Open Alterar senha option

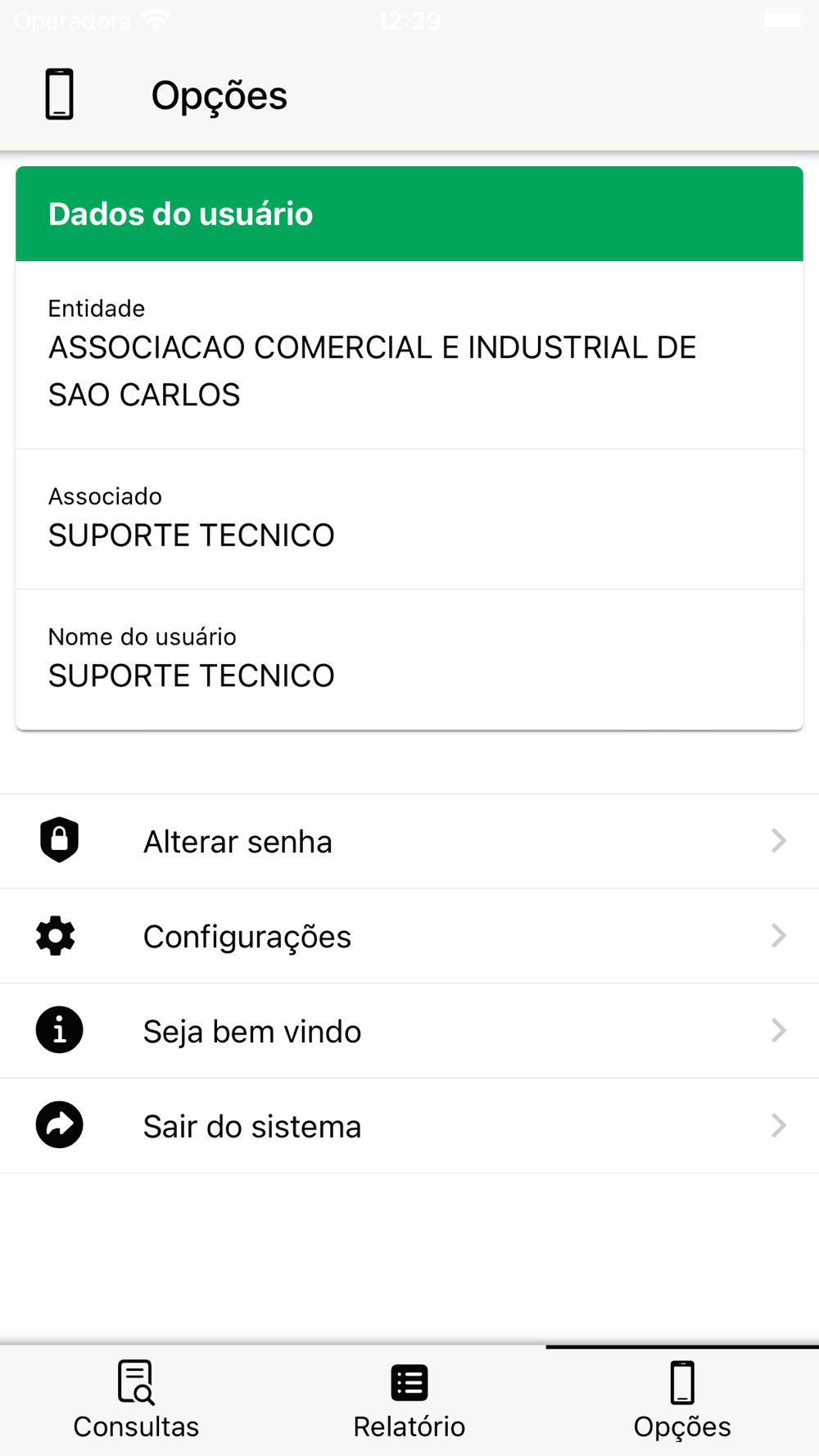coord(409,841)
